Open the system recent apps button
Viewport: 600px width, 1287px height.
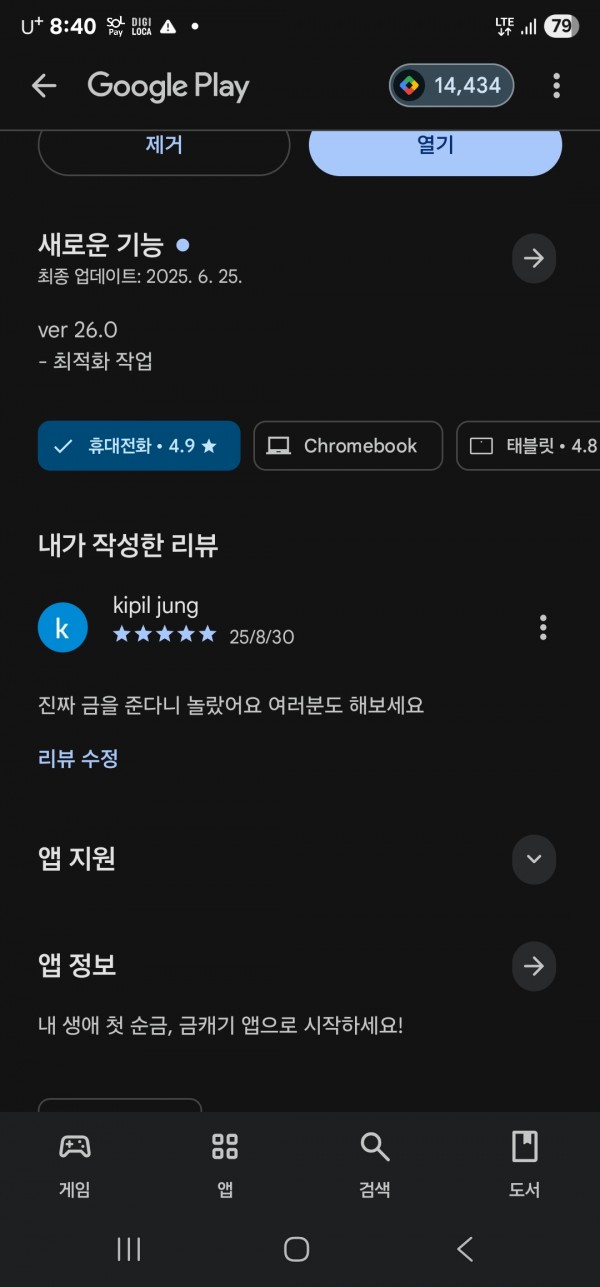click(129, 1249)
